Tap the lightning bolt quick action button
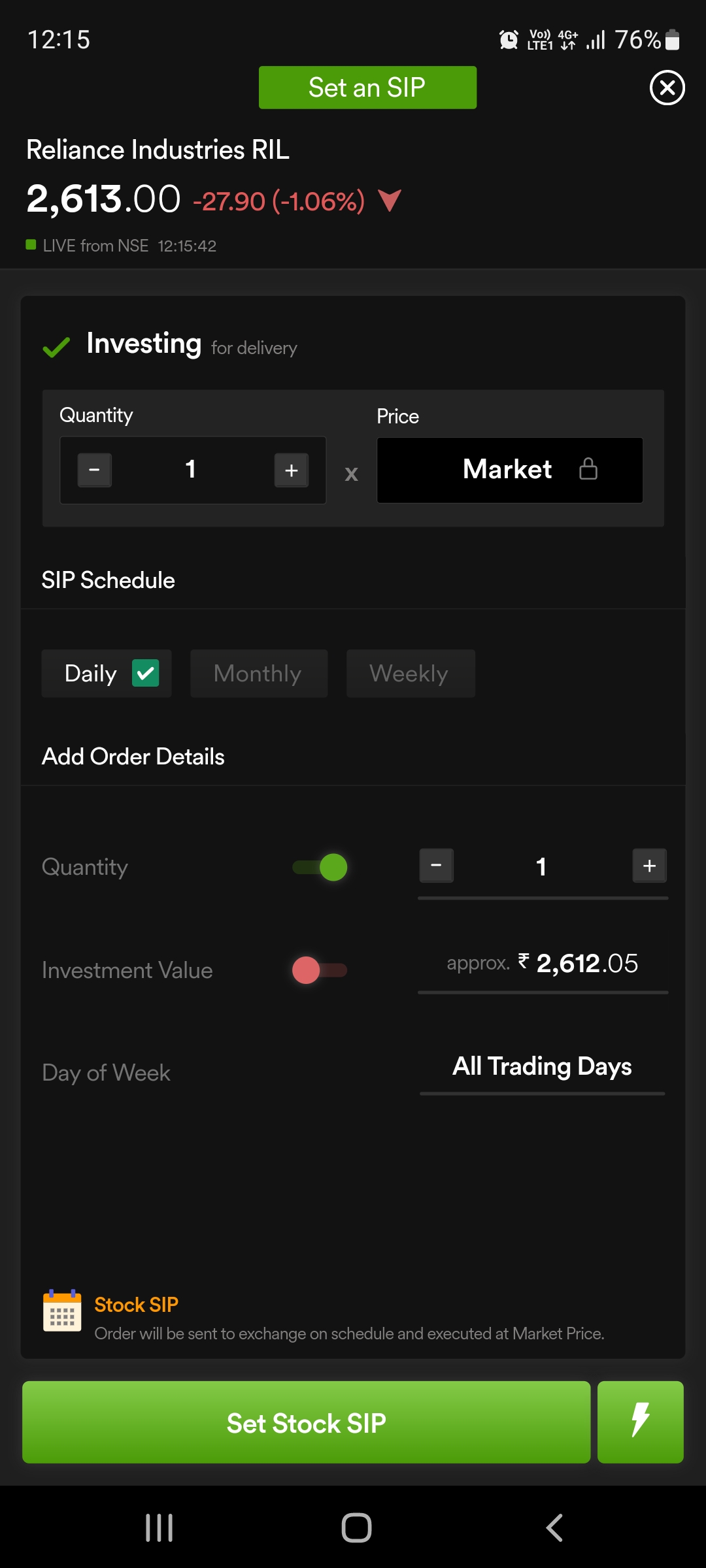The width and height of the screenshot is (706, 1568). [641, 1422]
